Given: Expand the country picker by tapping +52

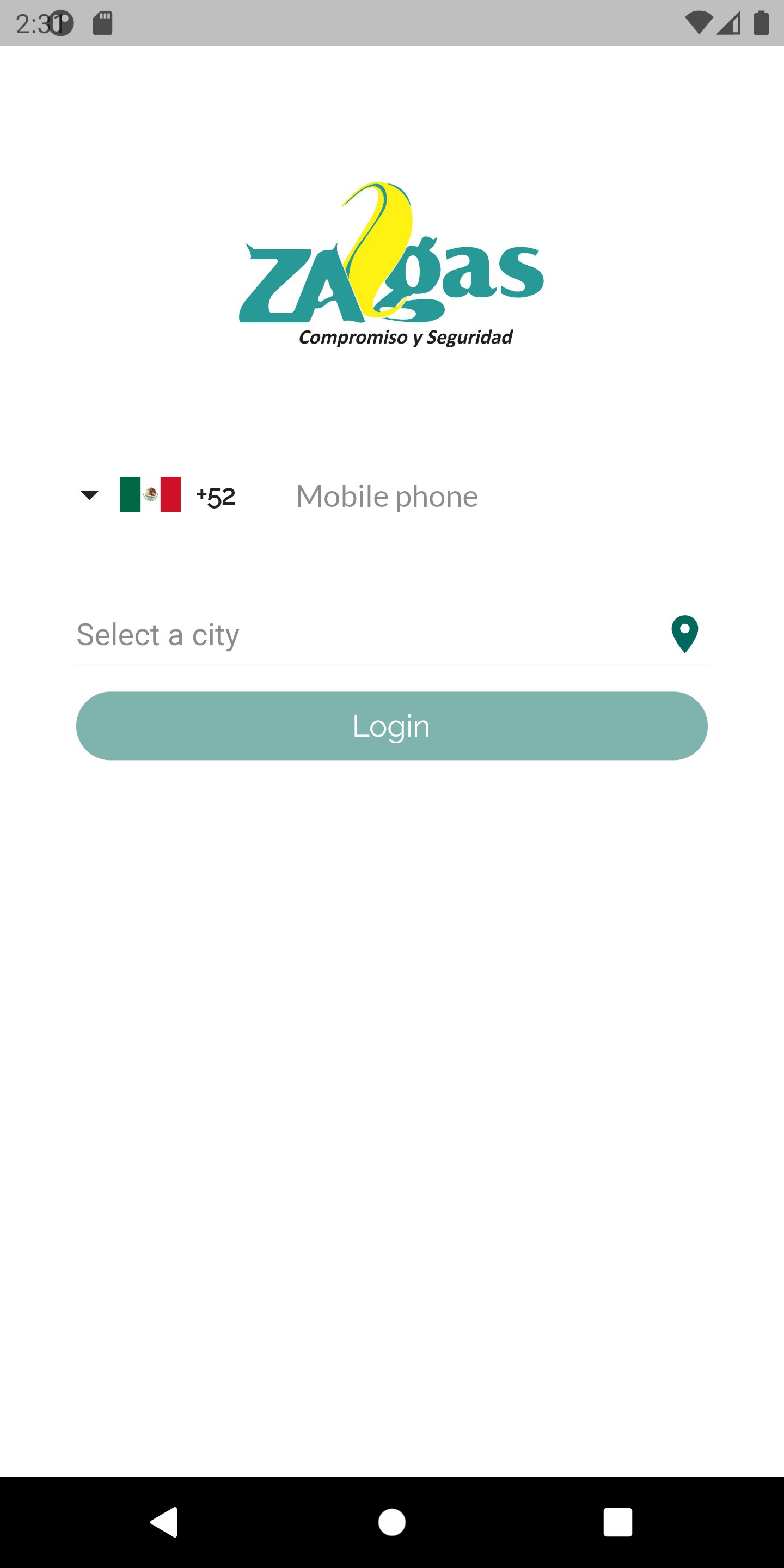Looking at the screenshot, I should click(x=216, y=495).
